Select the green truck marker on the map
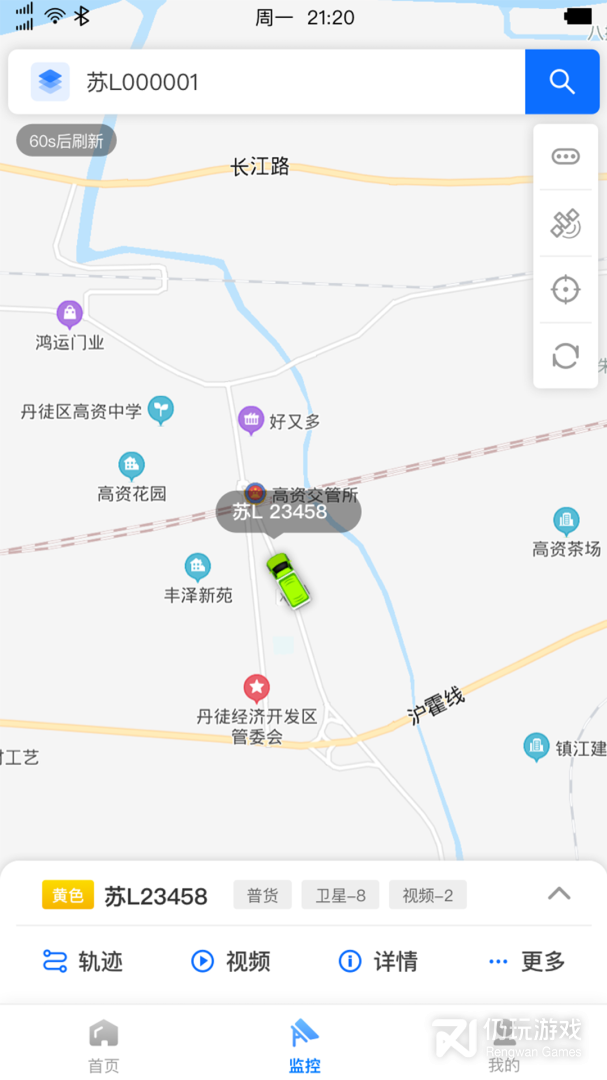This screenshot has width=607, height=1080. point(287,580)
